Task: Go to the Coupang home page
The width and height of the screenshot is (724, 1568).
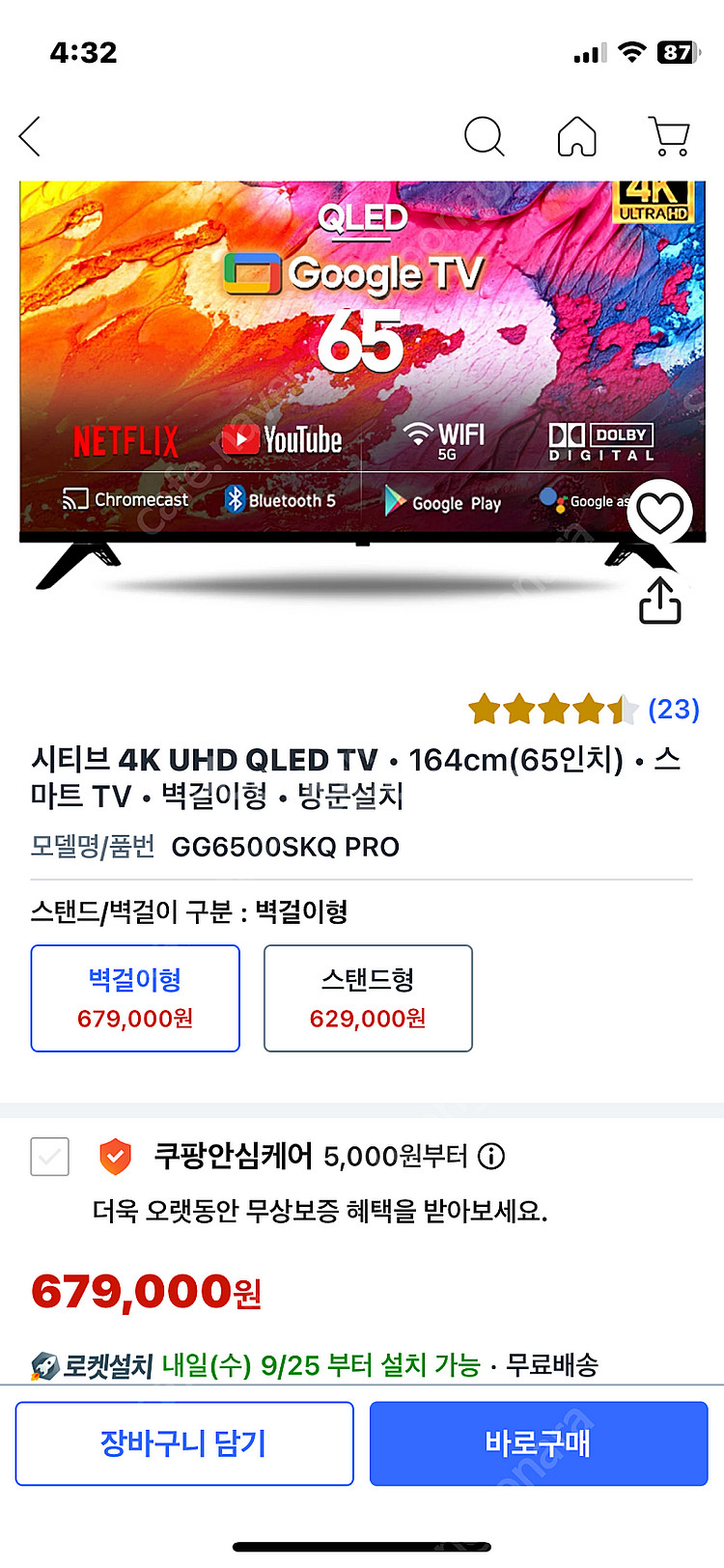Action: pos(576,136)
